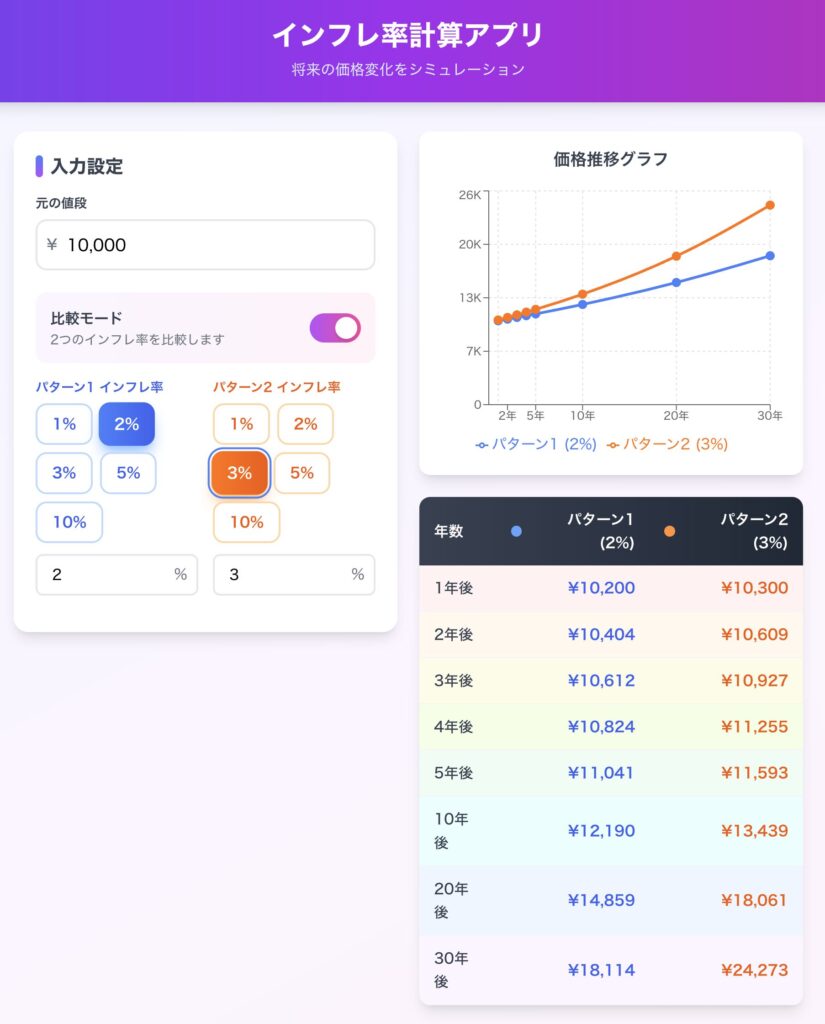Edit the パターン2 custom percent field

tap(283, 575)
